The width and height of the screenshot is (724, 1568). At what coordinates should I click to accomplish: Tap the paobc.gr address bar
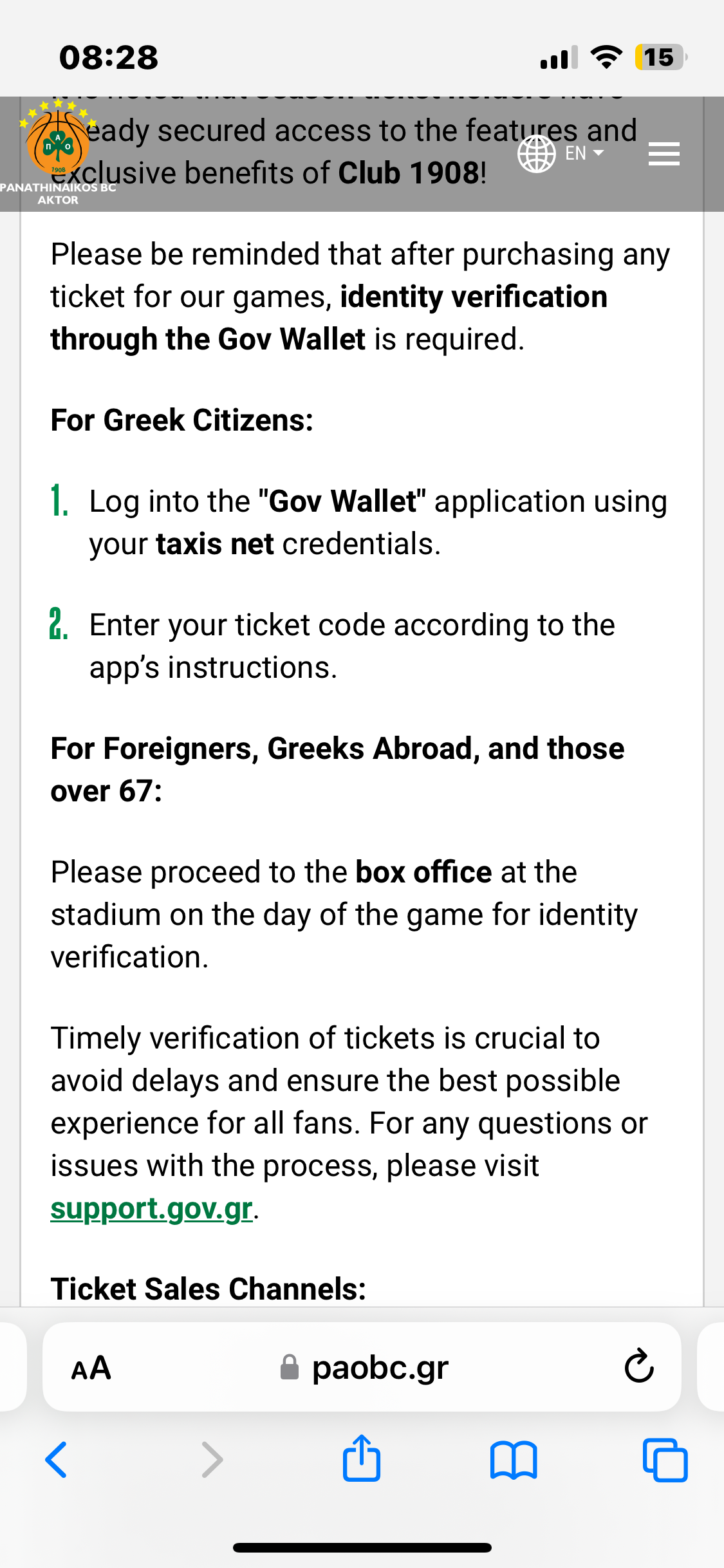pos(364,1368)
